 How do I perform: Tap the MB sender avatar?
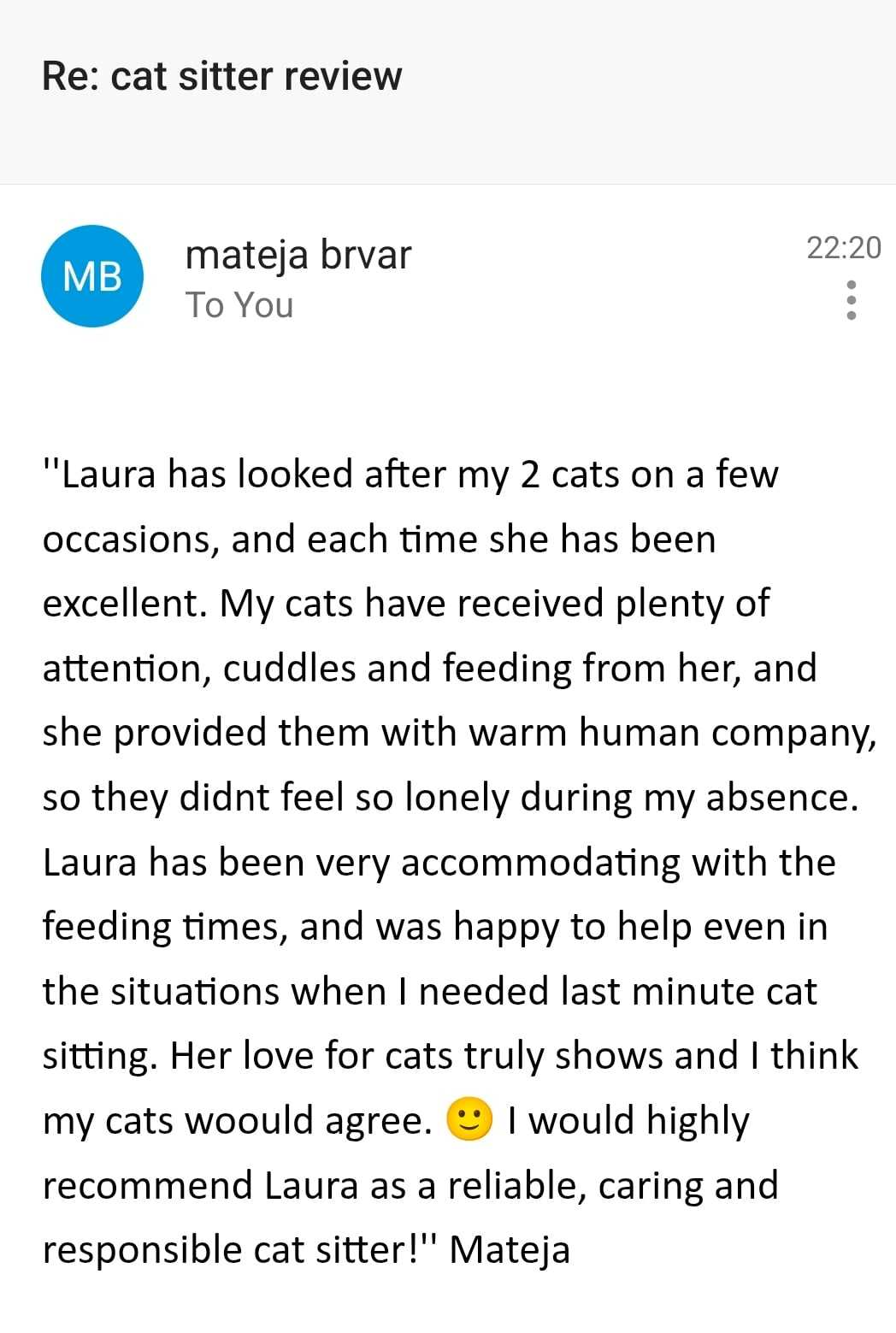(92, 276)
